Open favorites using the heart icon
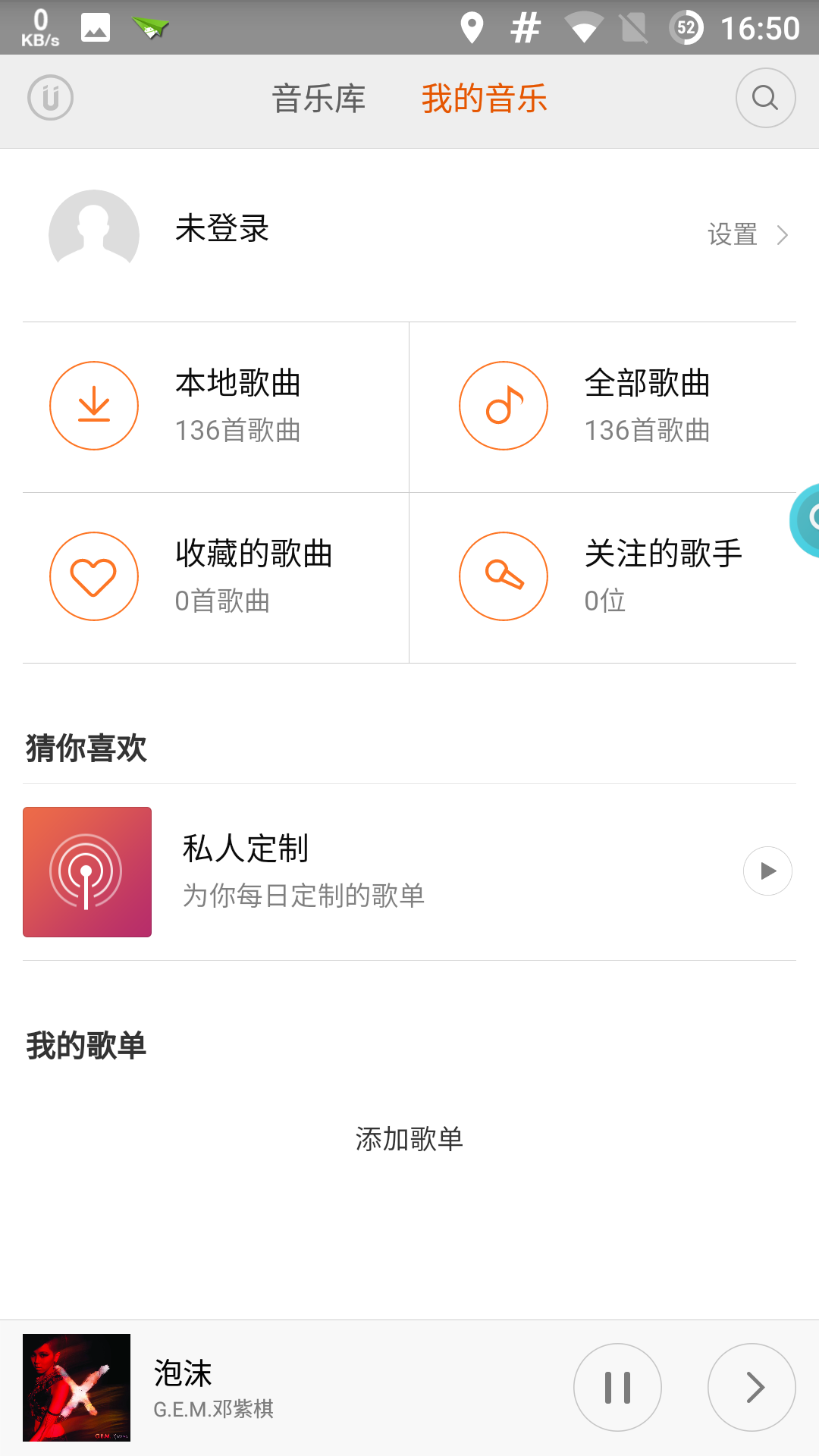 point(93,576)
